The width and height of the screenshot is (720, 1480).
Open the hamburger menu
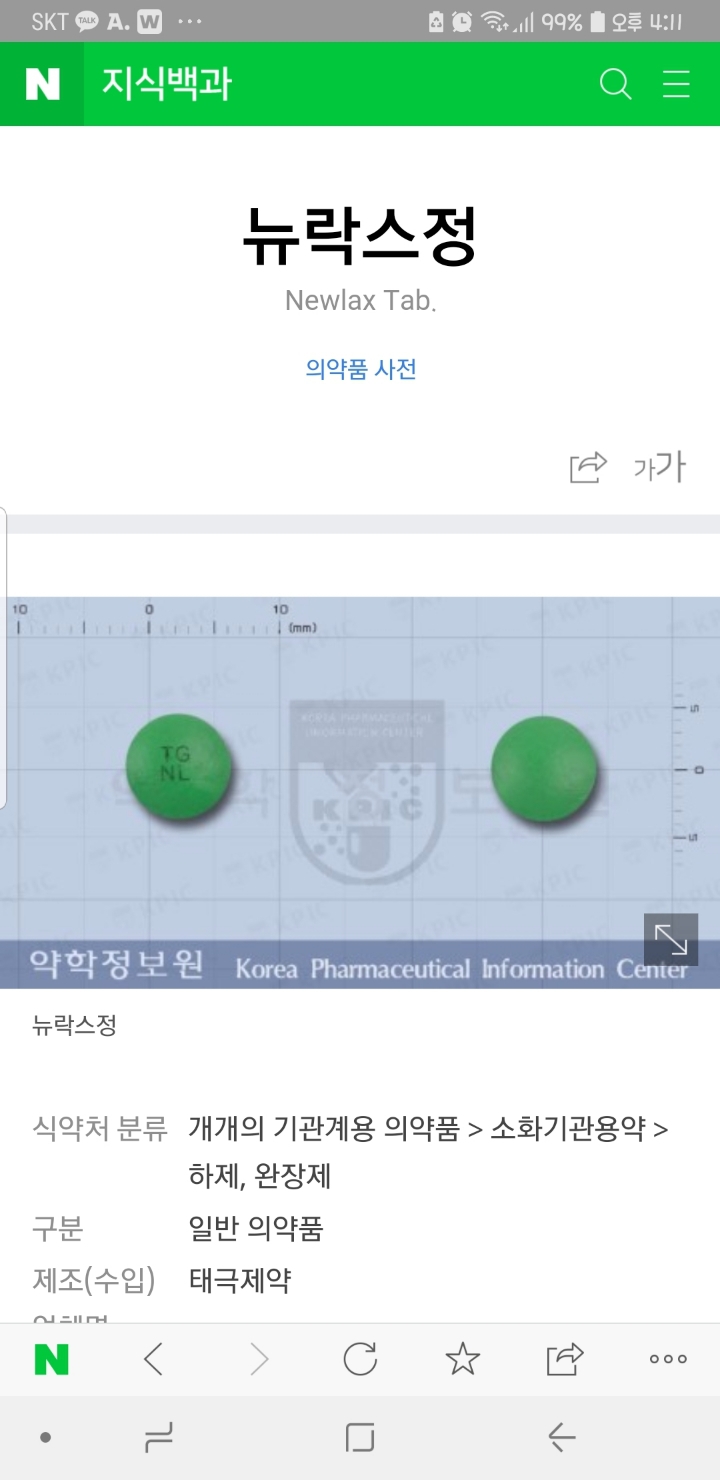(677, 84)
